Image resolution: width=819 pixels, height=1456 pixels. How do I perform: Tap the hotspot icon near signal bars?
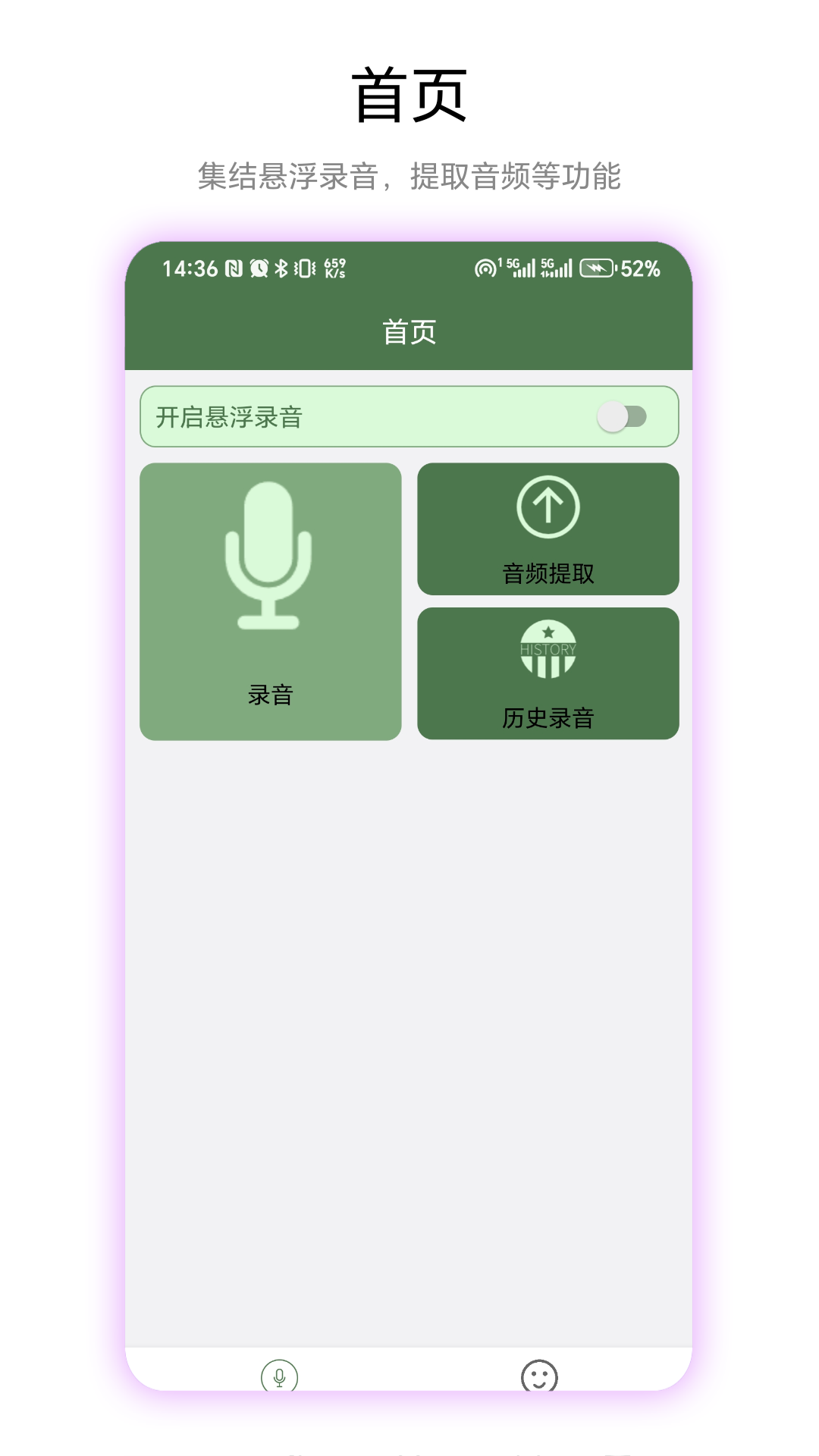[x=483, y=269]
